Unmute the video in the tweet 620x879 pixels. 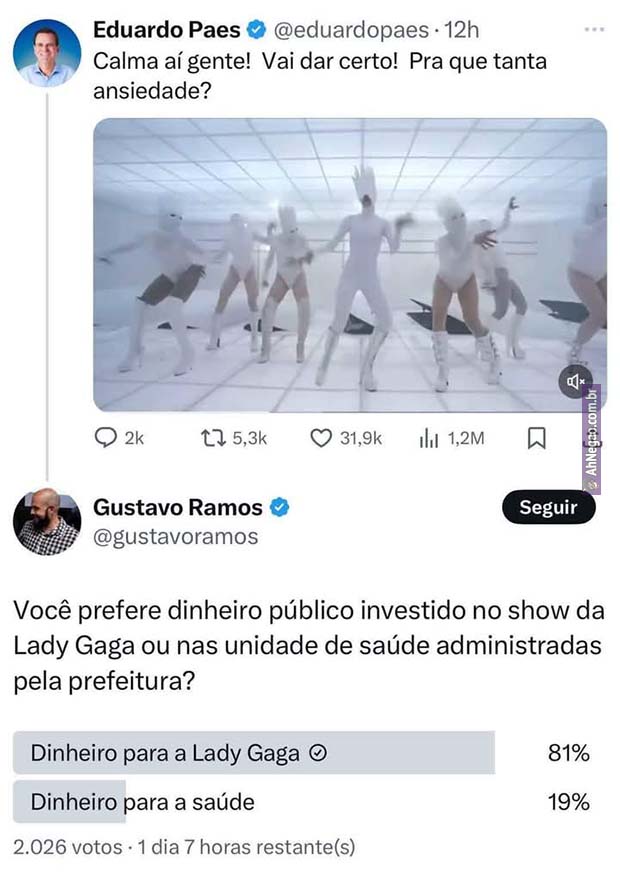[576, 382]
